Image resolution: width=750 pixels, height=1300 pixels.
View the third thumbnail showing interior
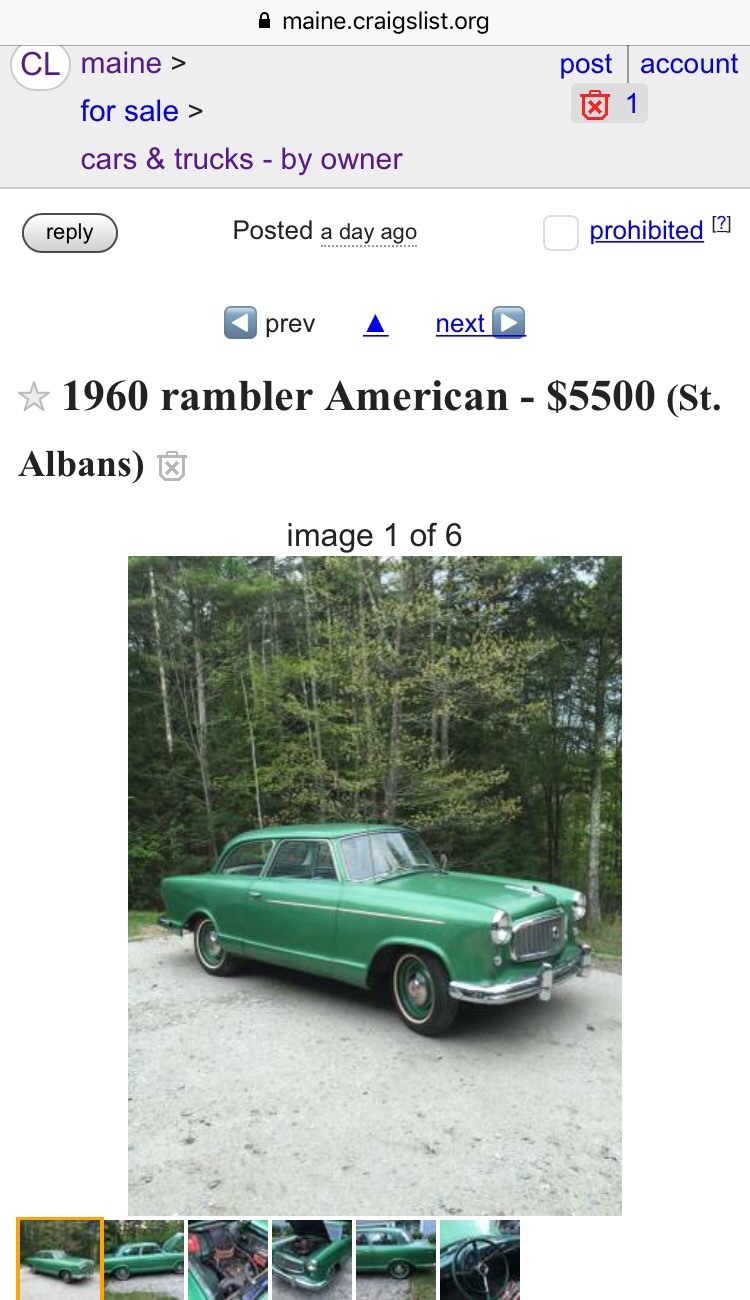click(228, 1260)
